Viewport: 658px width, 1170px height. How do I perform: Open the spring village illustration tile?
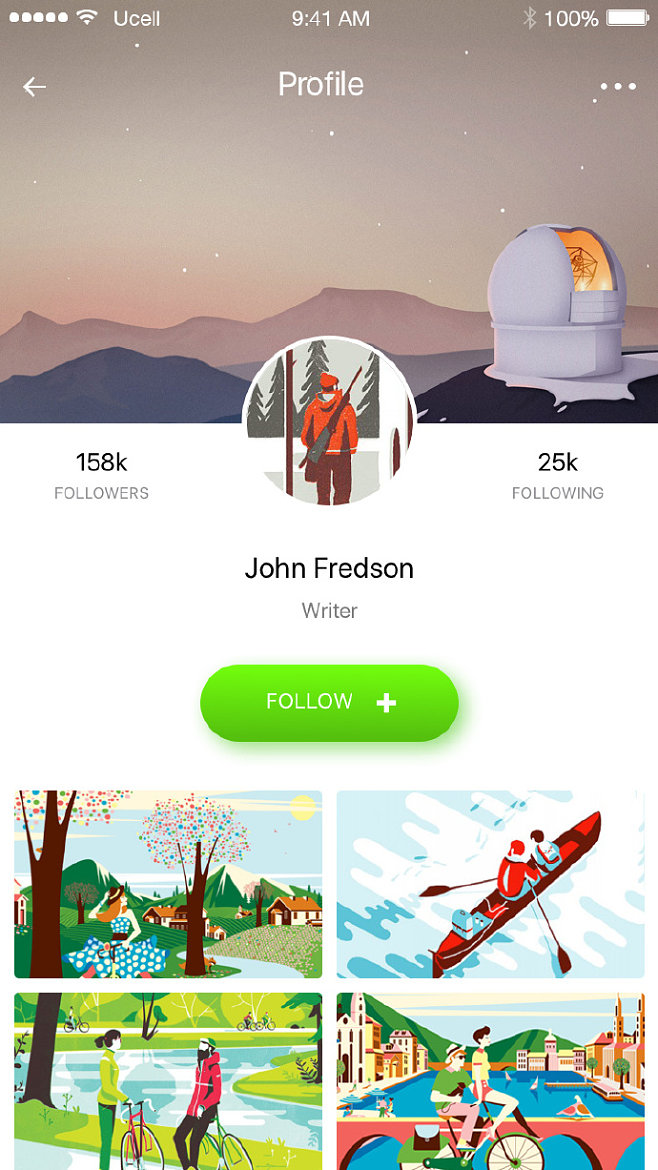point(168,884)
